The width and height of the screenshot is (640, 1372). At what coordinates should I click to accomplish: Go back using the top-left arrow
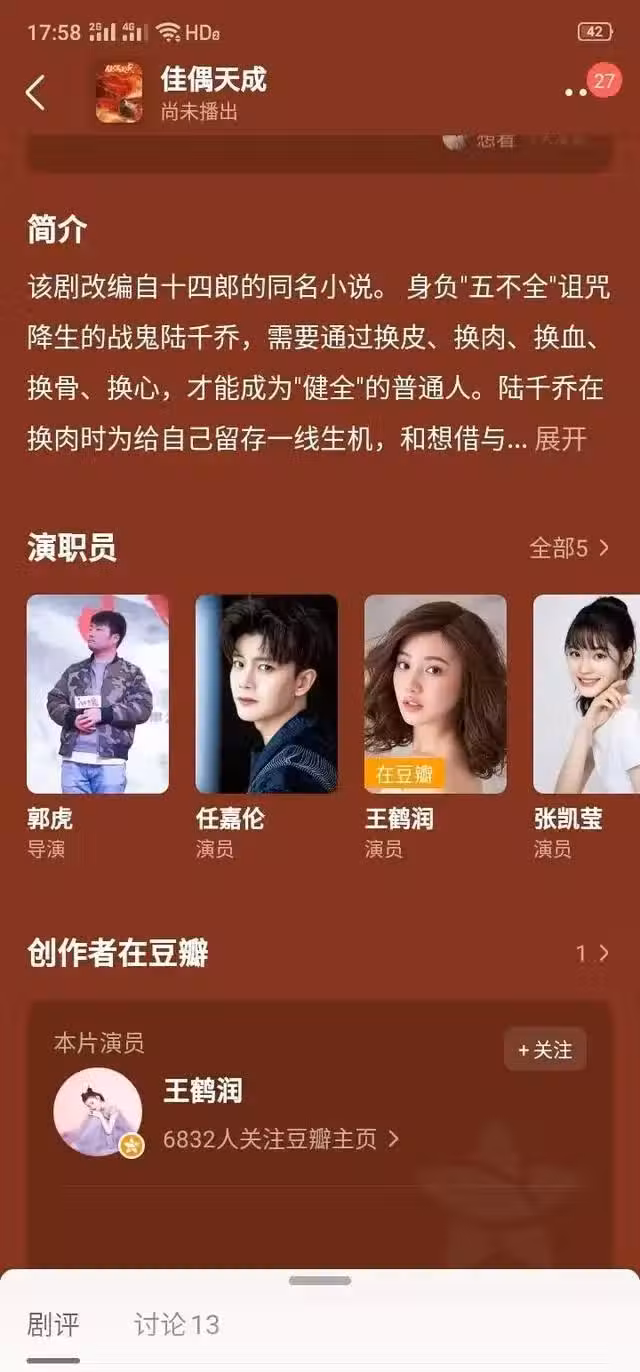36,93
